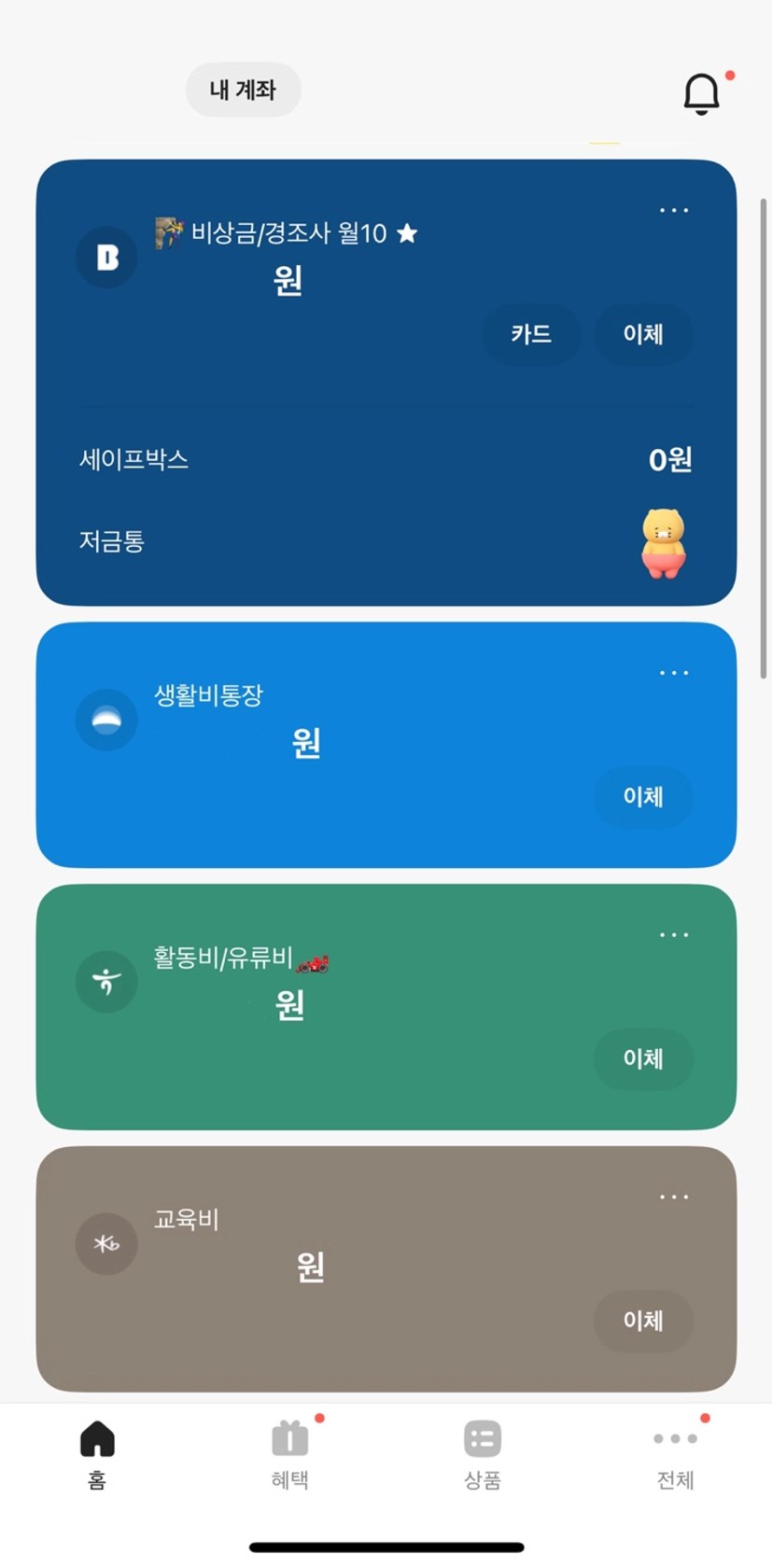Tap 카드 button on 비상금/경조사 account
772x1568 pixels.
[x=530, y=334]
